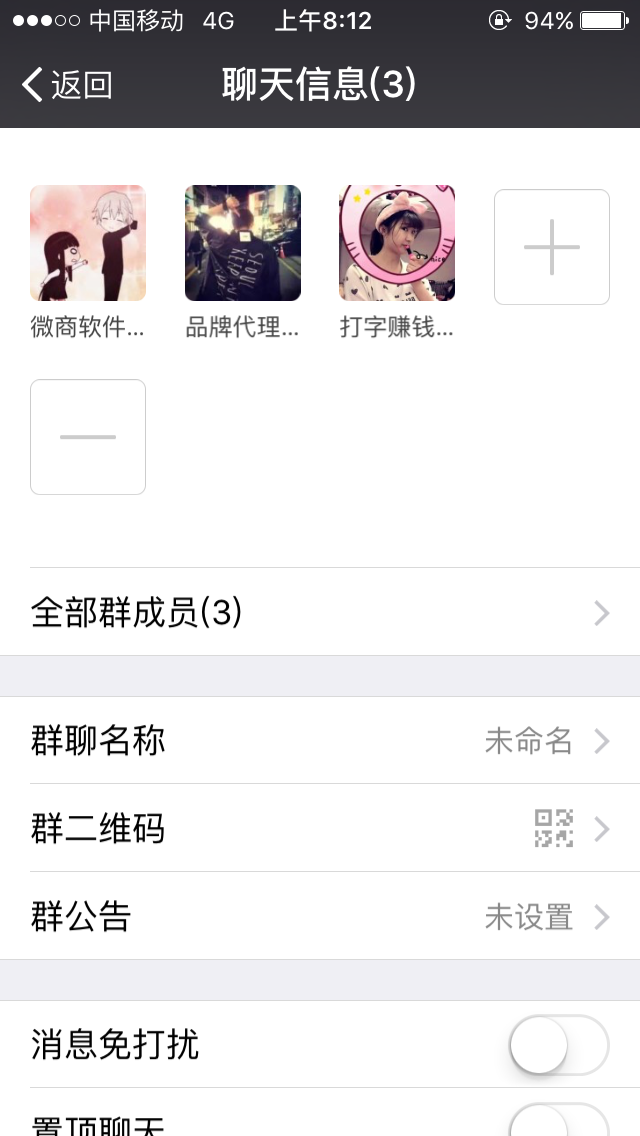Toggle the 消息免打扰 switch
The height and width of the screenshot is (1136, 640).
tap(558, 1046)
